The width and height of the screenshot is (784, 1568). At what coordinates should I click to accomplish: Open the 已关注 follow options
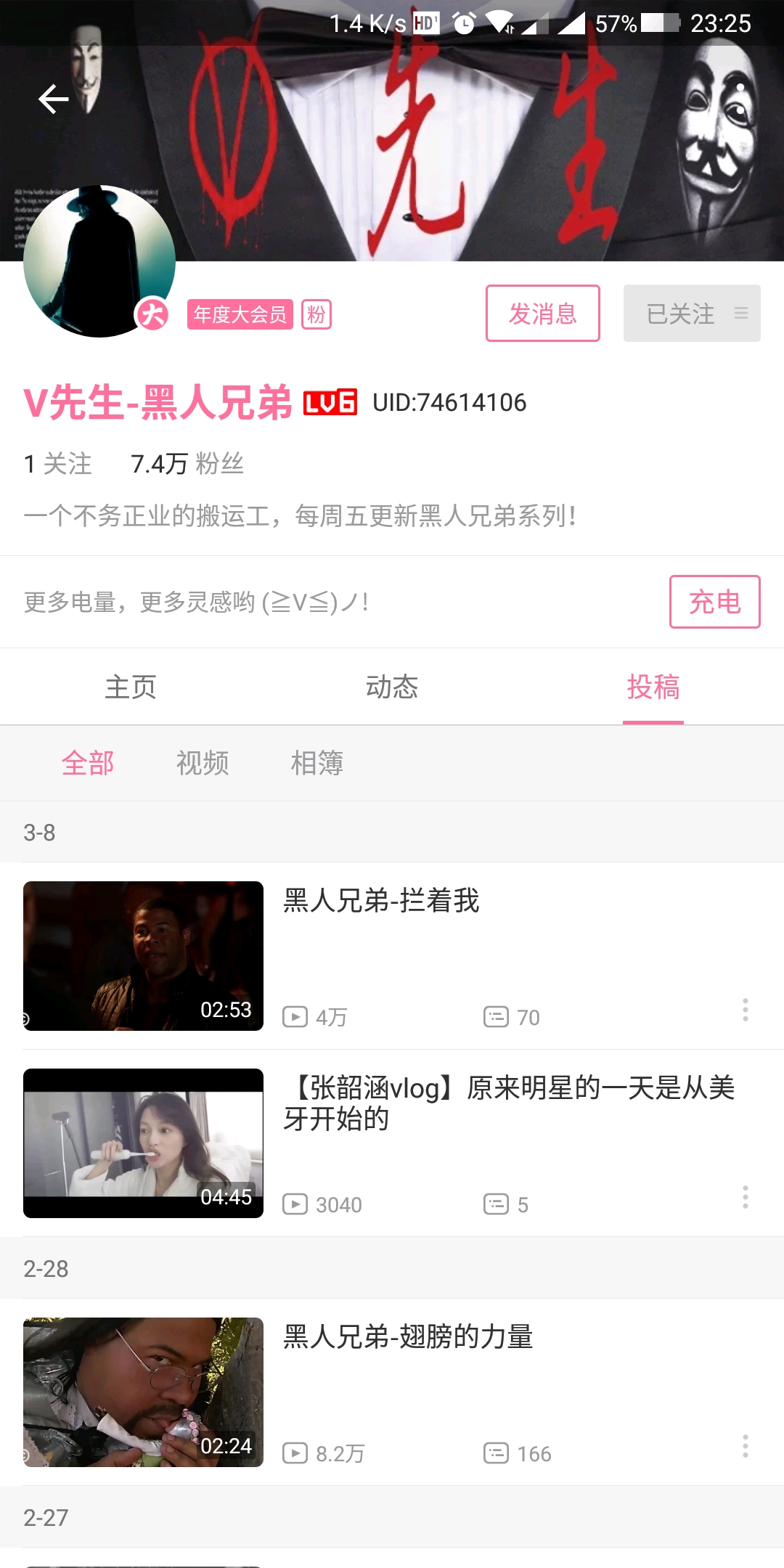pyautogui.click(x=692, y=313)
